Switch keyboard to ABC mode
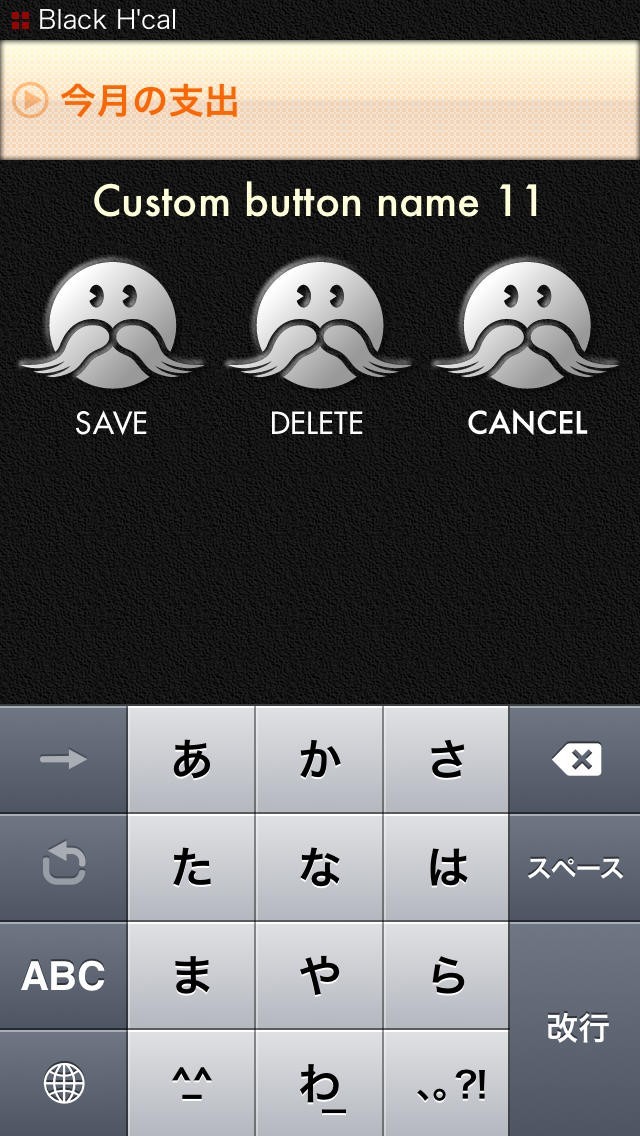Viewport: 640px width, 1136px height. 63,976
